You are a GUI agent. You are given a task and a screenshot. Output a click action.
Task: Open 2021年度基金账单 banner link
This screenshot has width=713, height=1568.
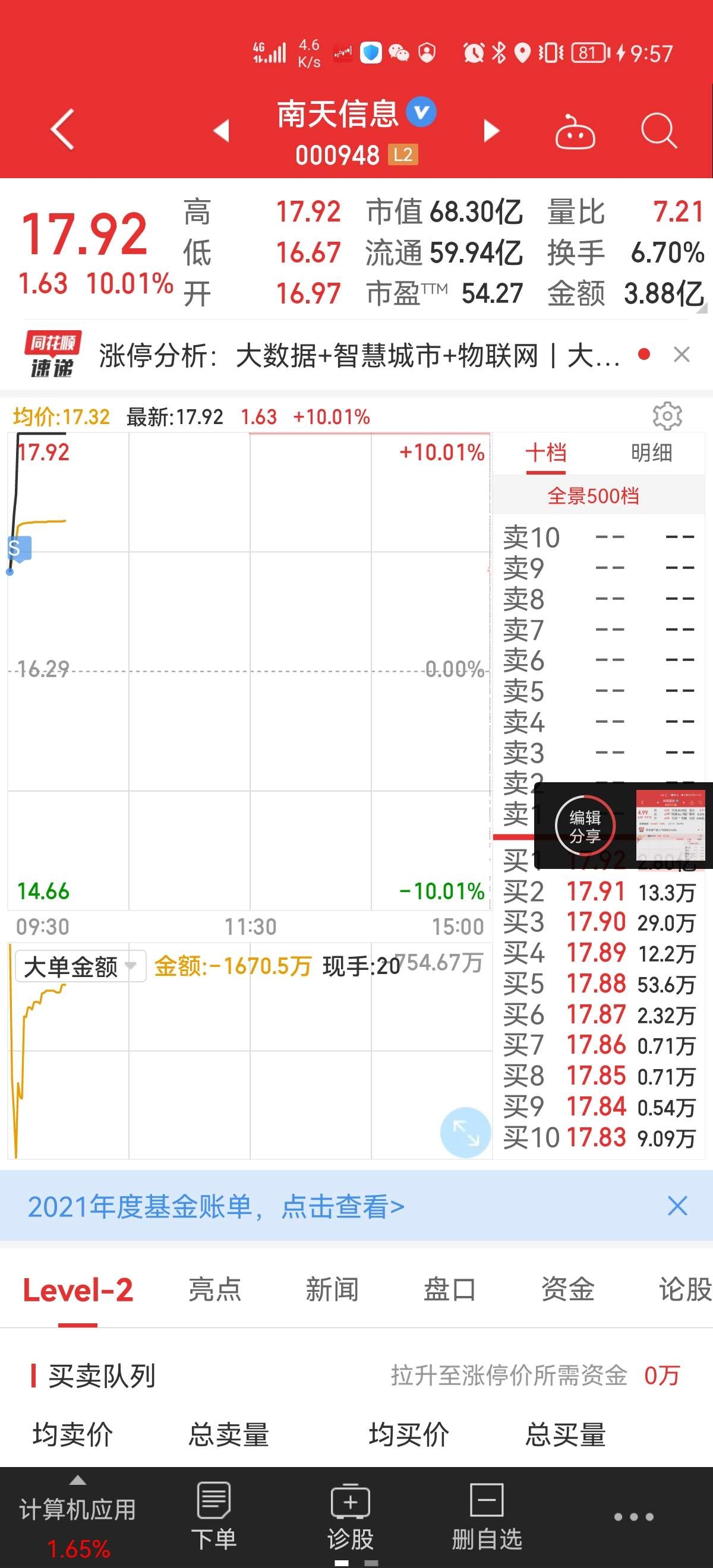tap(216, 1206)
